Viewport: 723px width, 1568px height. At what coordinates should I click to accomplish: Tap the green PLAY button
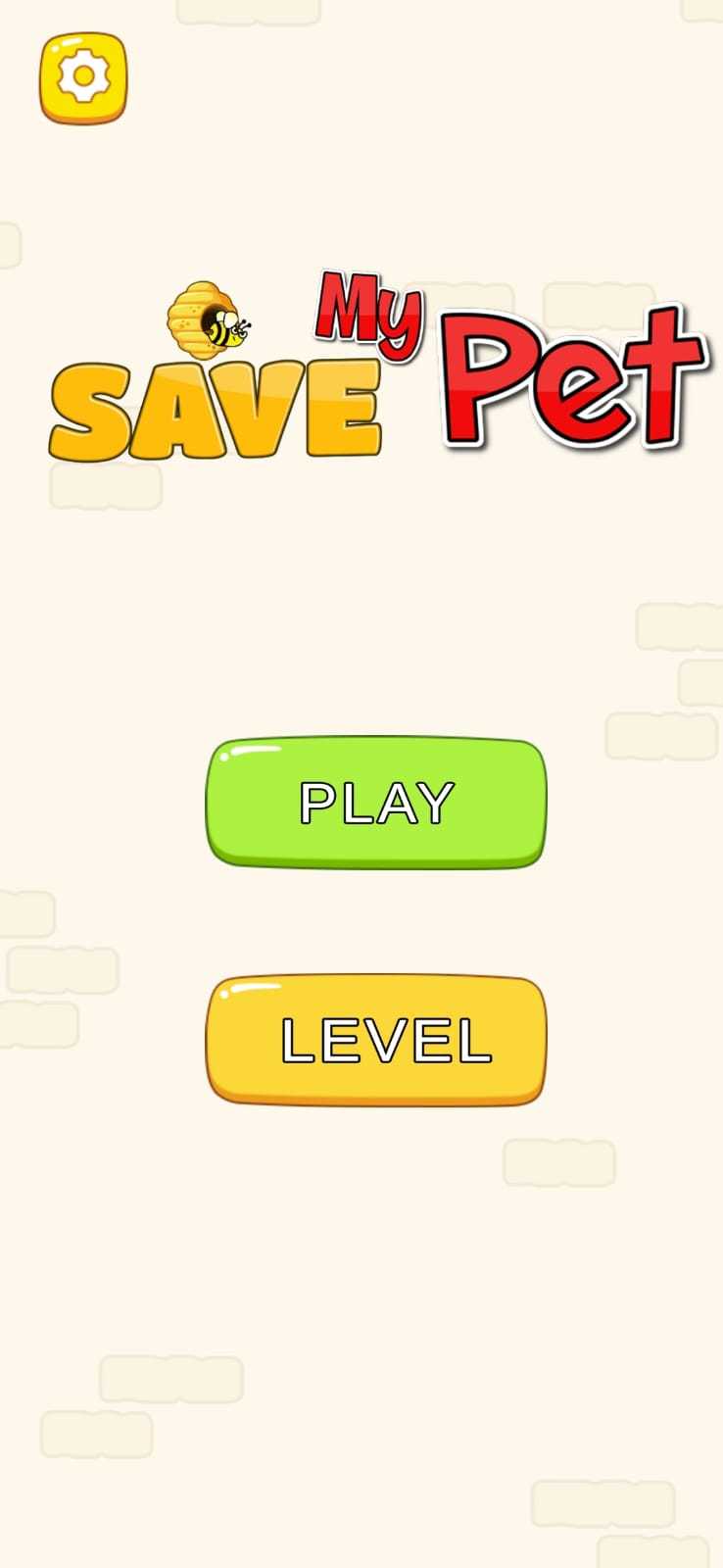coord(375,803)
